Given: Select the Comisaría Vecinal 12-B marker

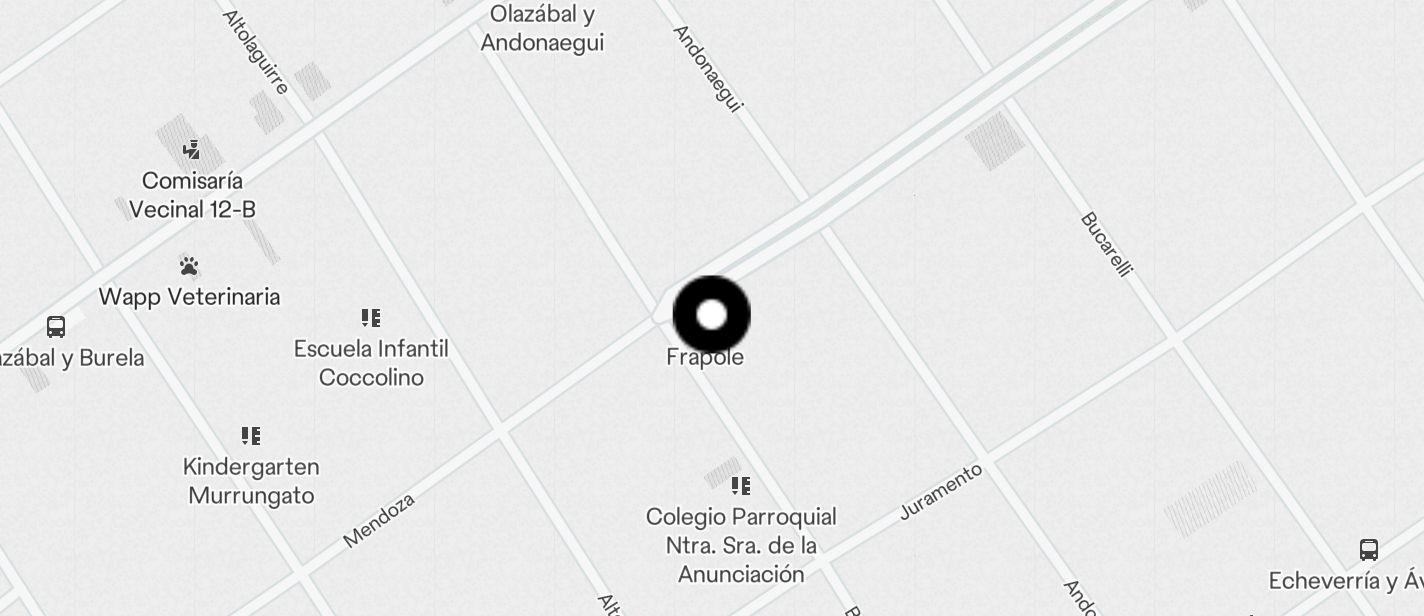Looking at the screenshot, I should [191, 151].
